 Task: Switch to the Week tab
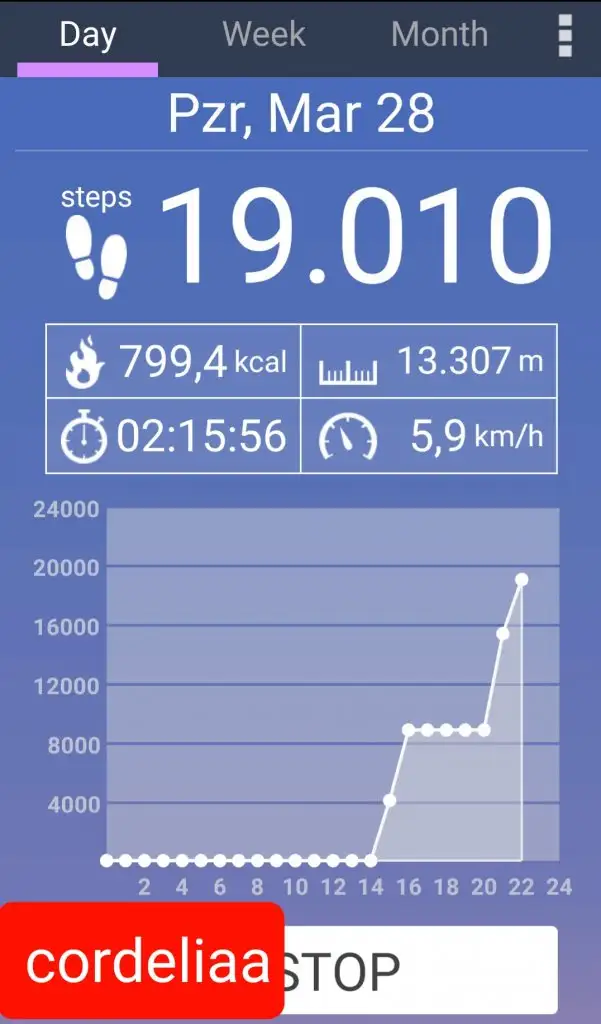[264, 35]
